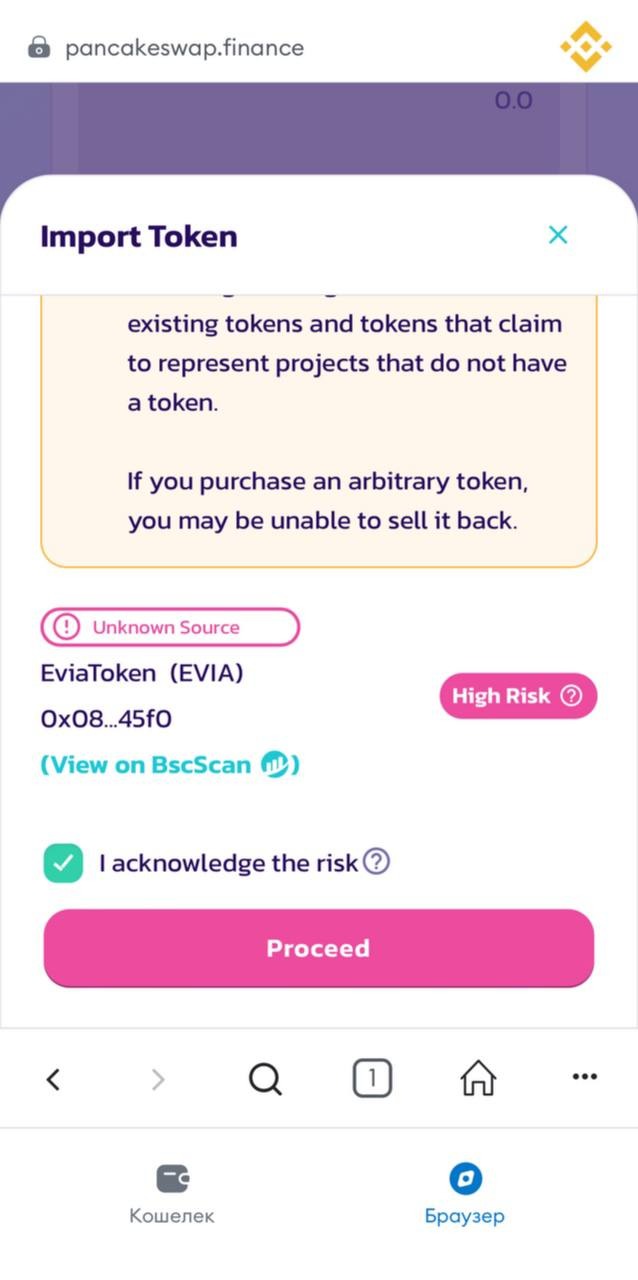Image resolution: width=638 pixels, height=1280 pixels.
Task: Open help icon next to acknowledge risk
Action: [x=376, y=861]
